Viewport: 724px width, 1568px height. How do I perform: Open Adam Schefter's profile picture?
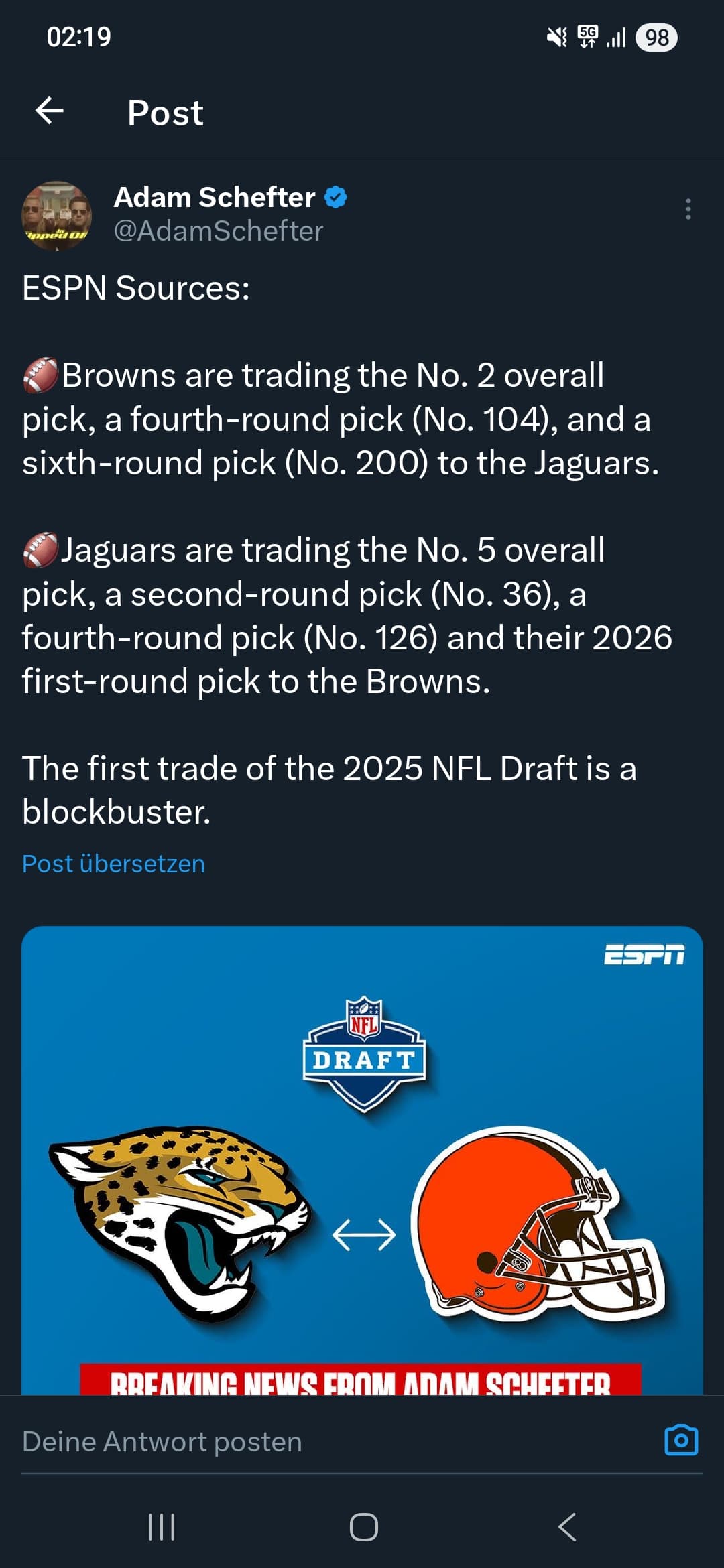click(x=57, y=216)
